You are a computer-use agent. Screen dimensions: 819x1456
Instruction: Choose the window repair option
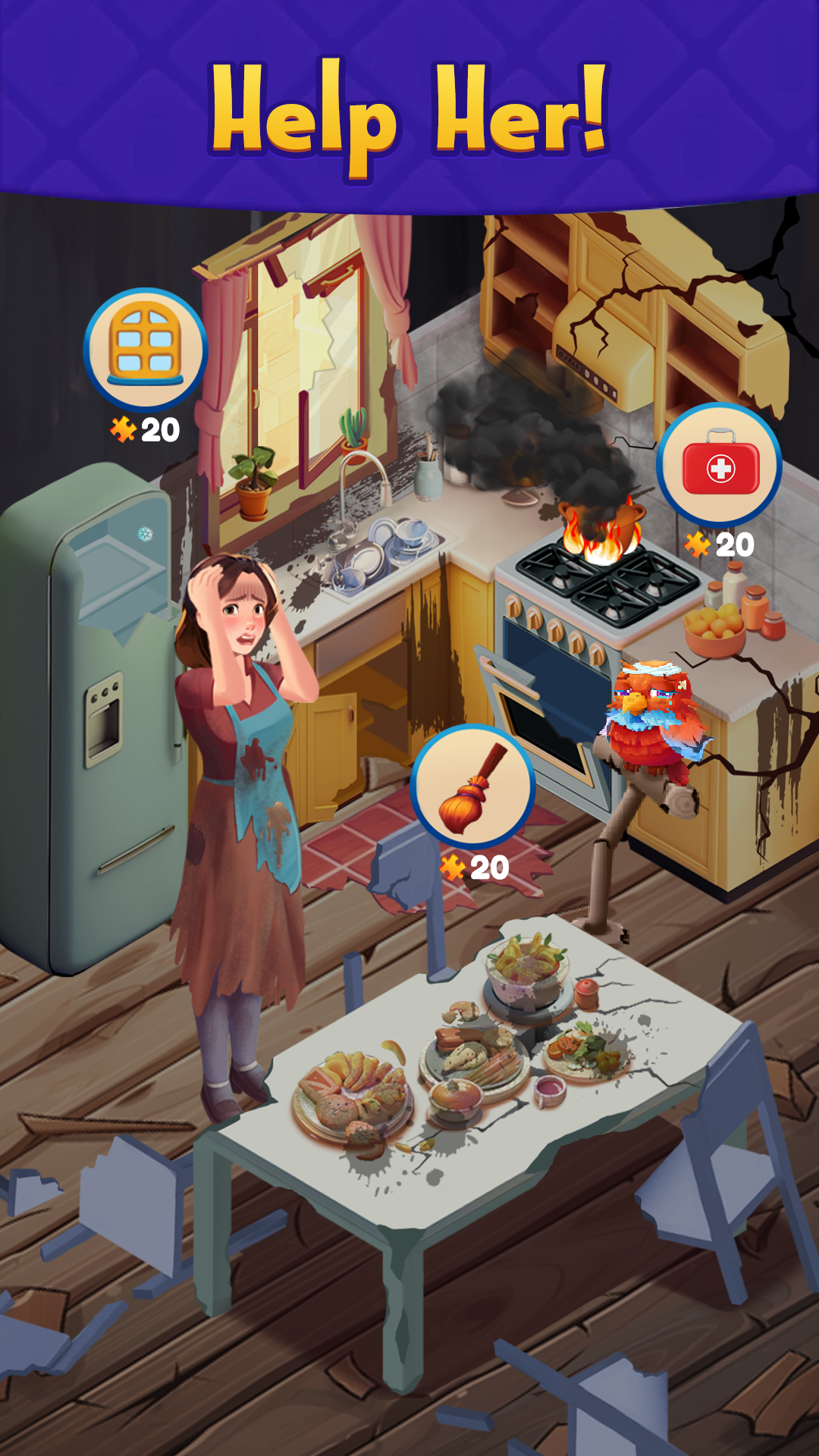coord(145,350)
